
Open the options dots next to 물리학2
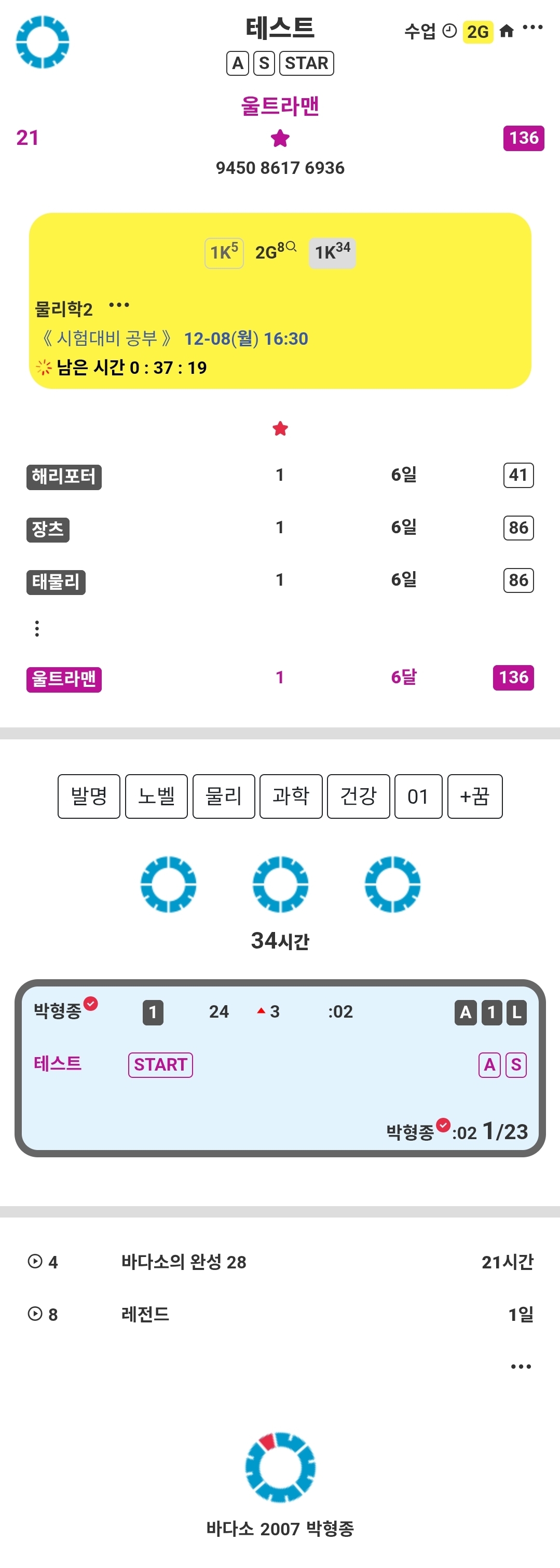pyautogui.click(x=119, y=305)
